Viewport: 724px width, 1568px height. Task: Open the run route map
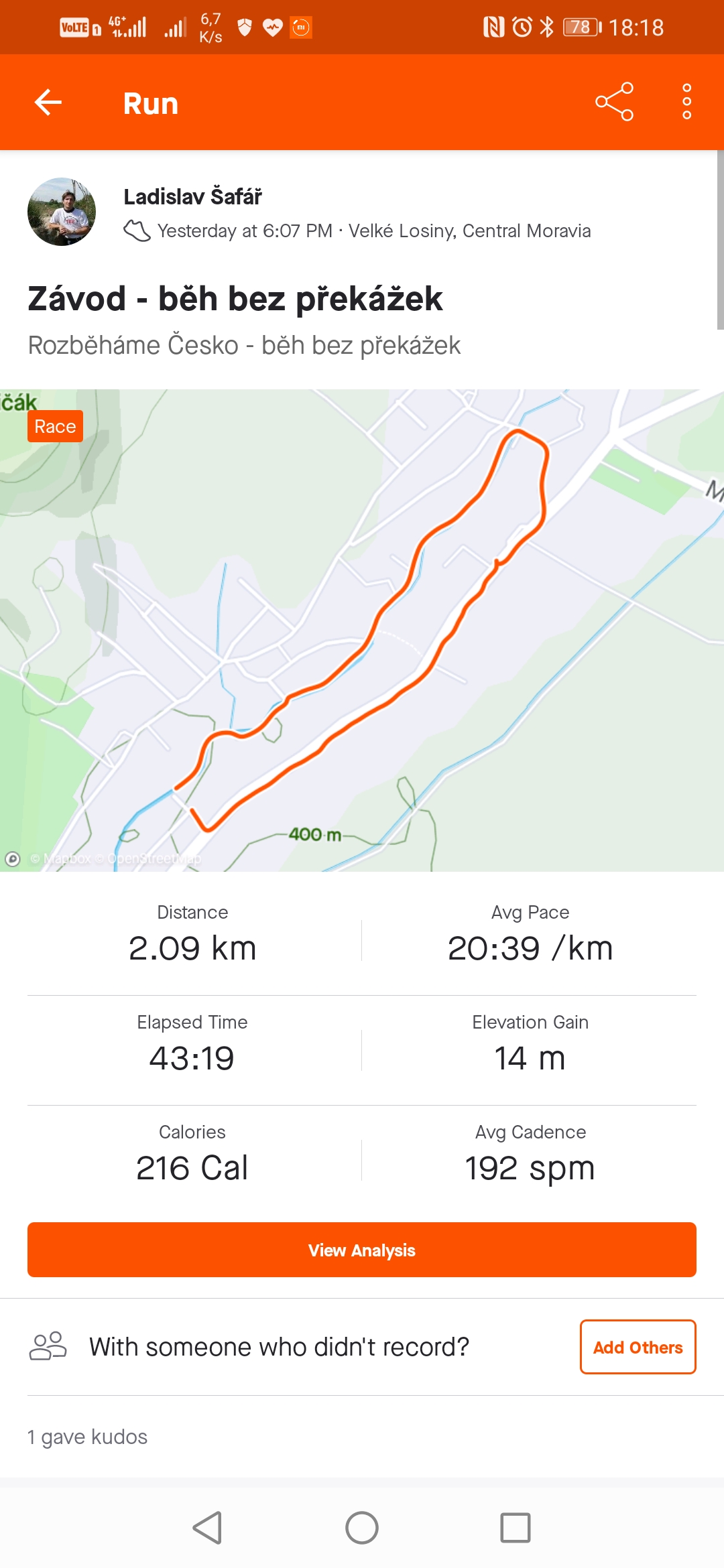[362, 631]
